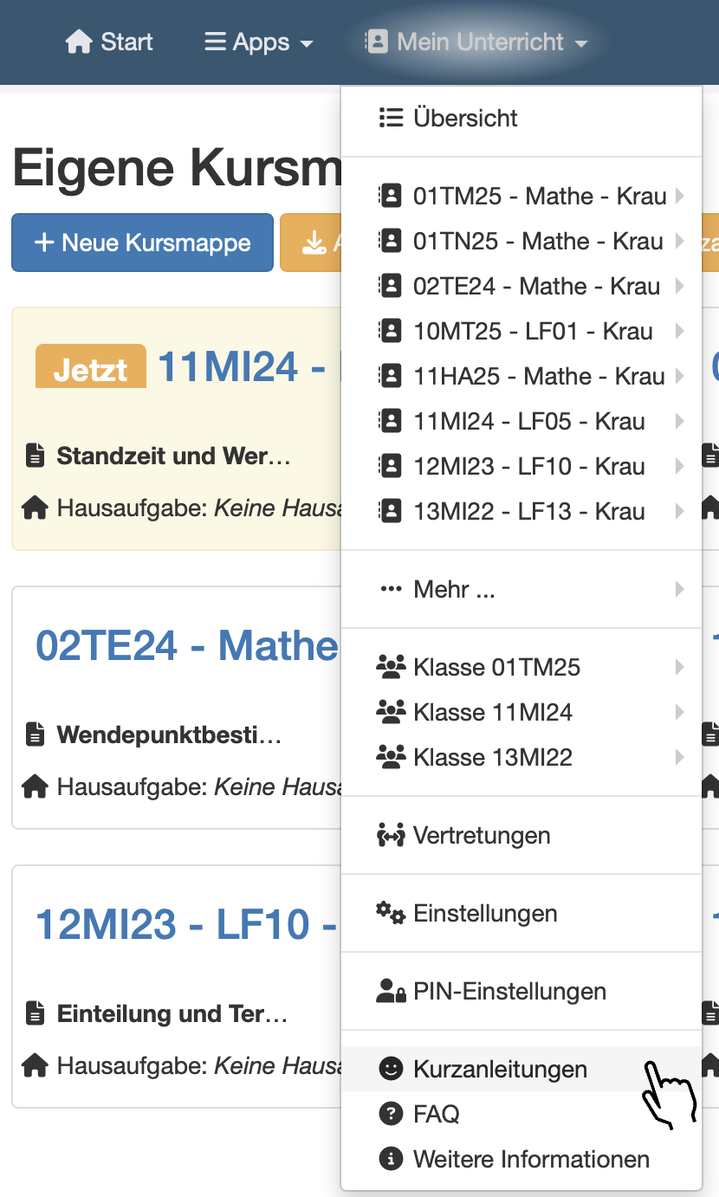Screen dimensions: 719x1197
Task: Open Weitere Informationen
Action: [530, 1159]
